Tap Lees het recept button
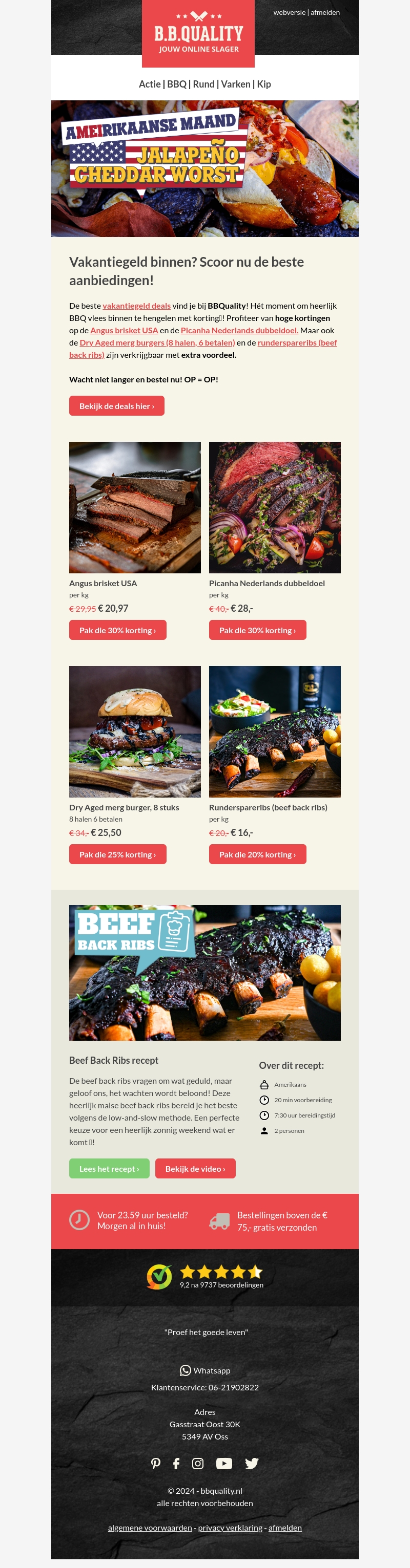Viewport: 410px width, 1568px height. (x=109, y=1168)
